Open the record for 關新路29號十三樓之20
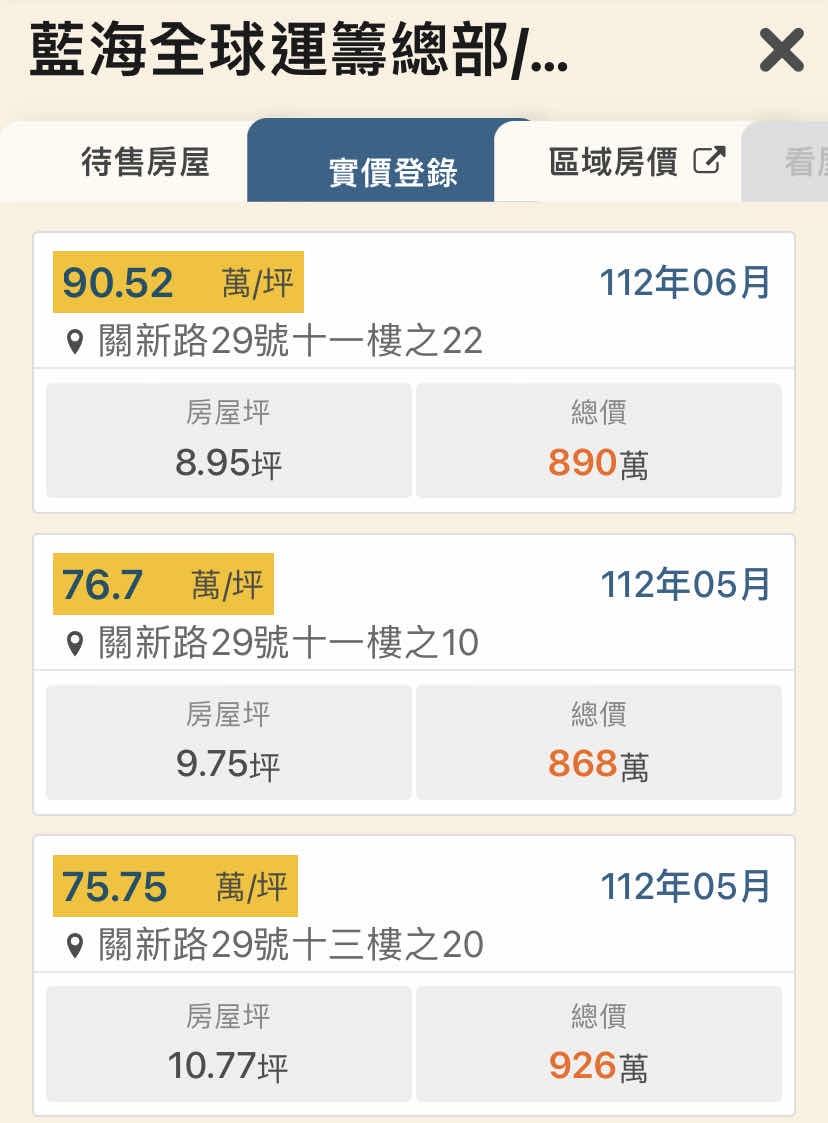The height and width of the screenshot is (1123, 828). [x=289, y=944]
